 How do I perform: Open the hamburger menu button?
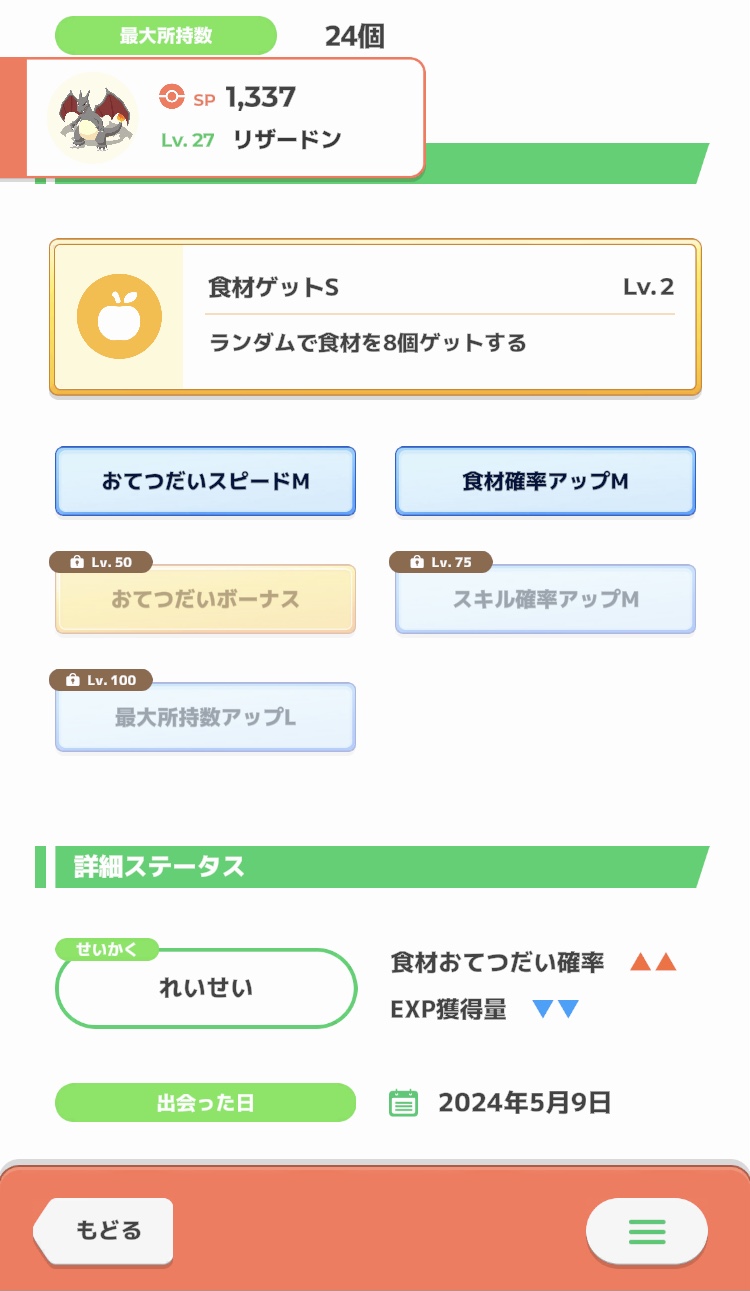pos(647,1231)
